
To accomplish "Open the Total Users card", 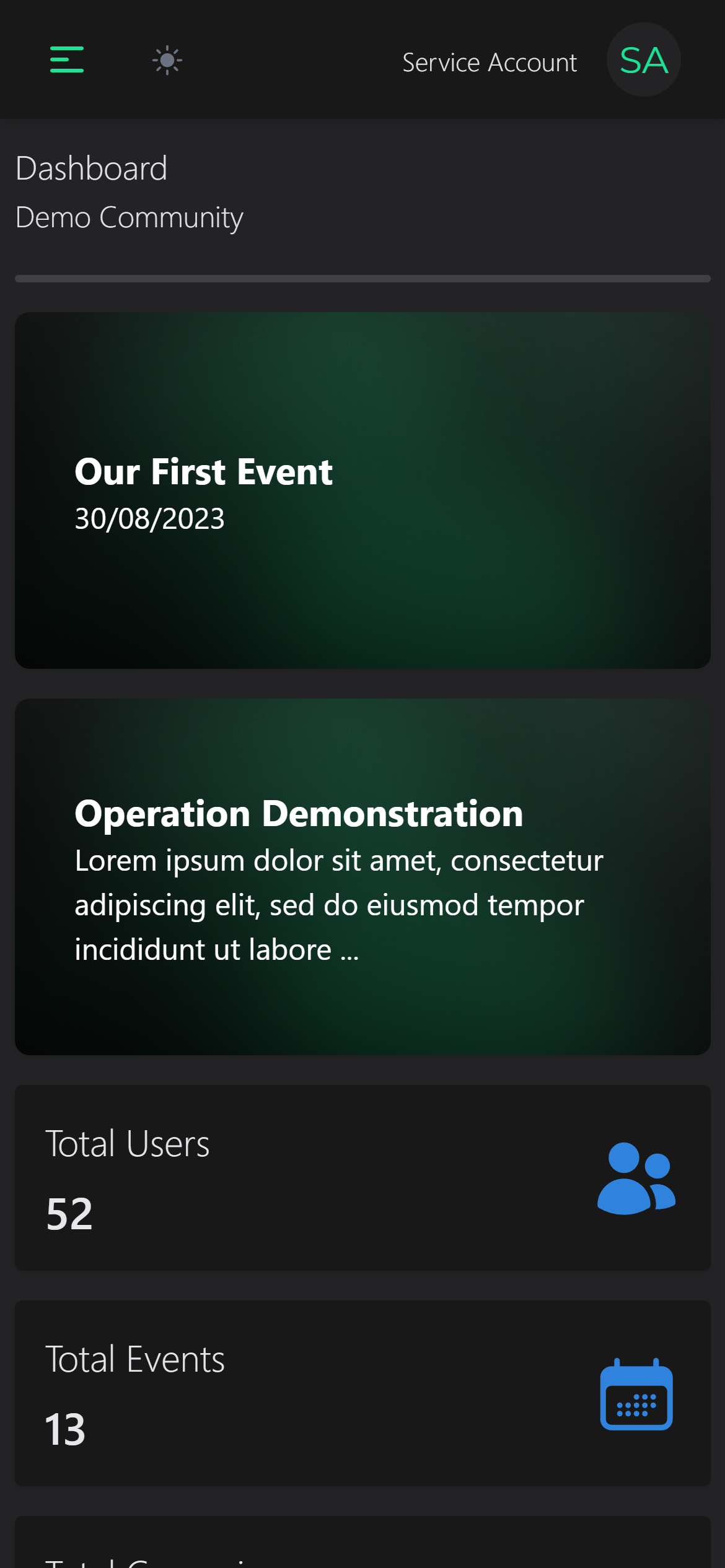I will click(x=362, y=1177).
